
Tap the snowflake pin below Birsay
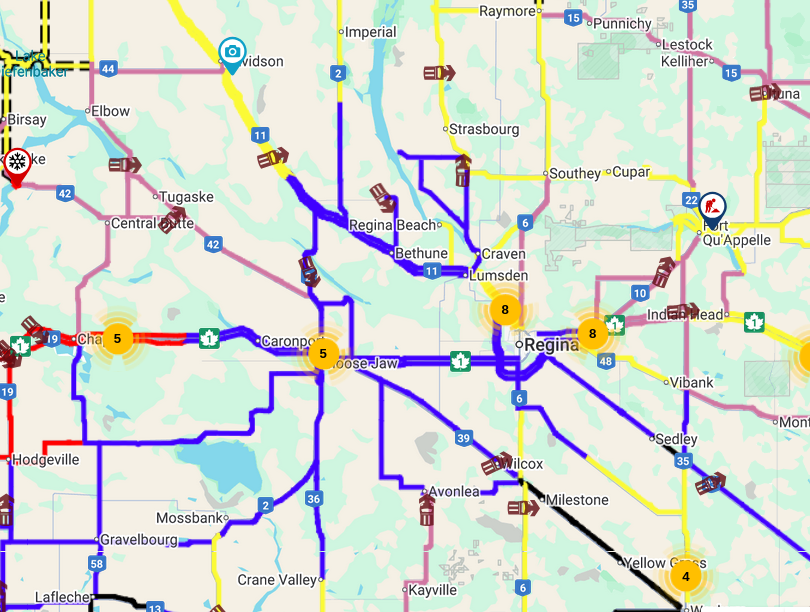[x=17, y=164]
